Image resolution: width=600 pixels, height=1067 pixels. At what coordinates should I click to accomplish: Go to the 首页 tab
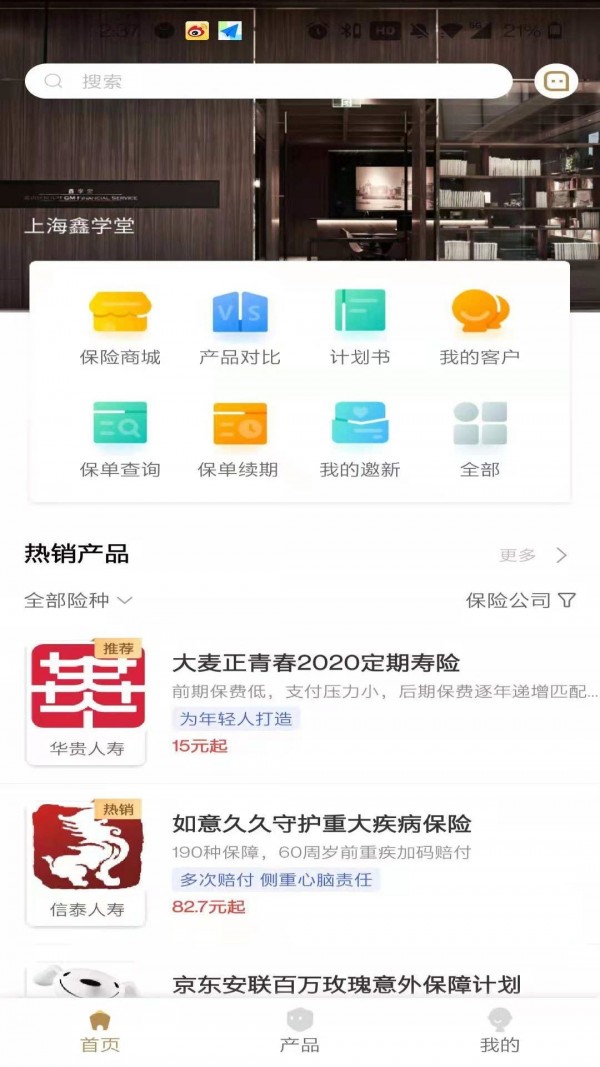click(x=100, y=1030)
